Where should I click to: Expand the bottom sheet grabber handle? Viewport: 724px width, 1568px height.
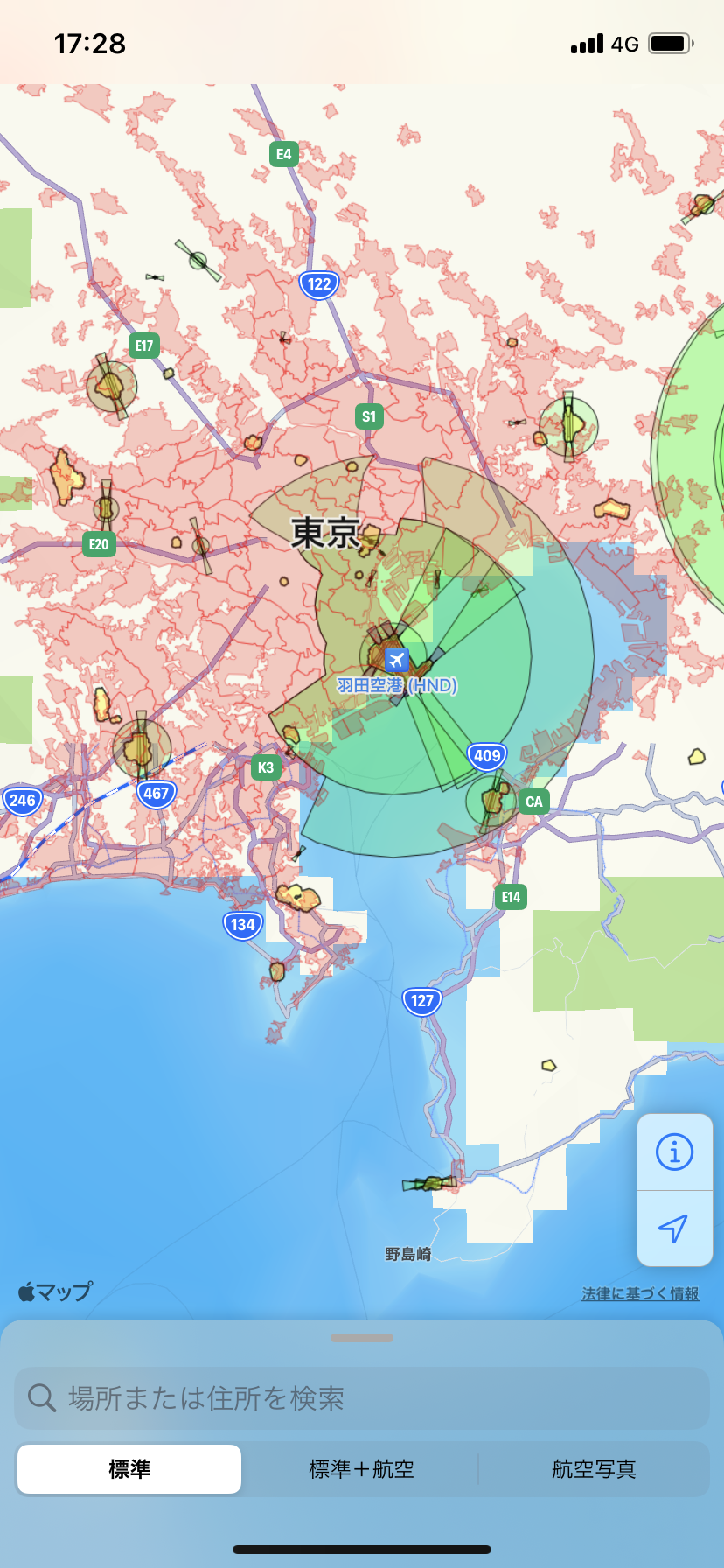(x=362, y=1337)
